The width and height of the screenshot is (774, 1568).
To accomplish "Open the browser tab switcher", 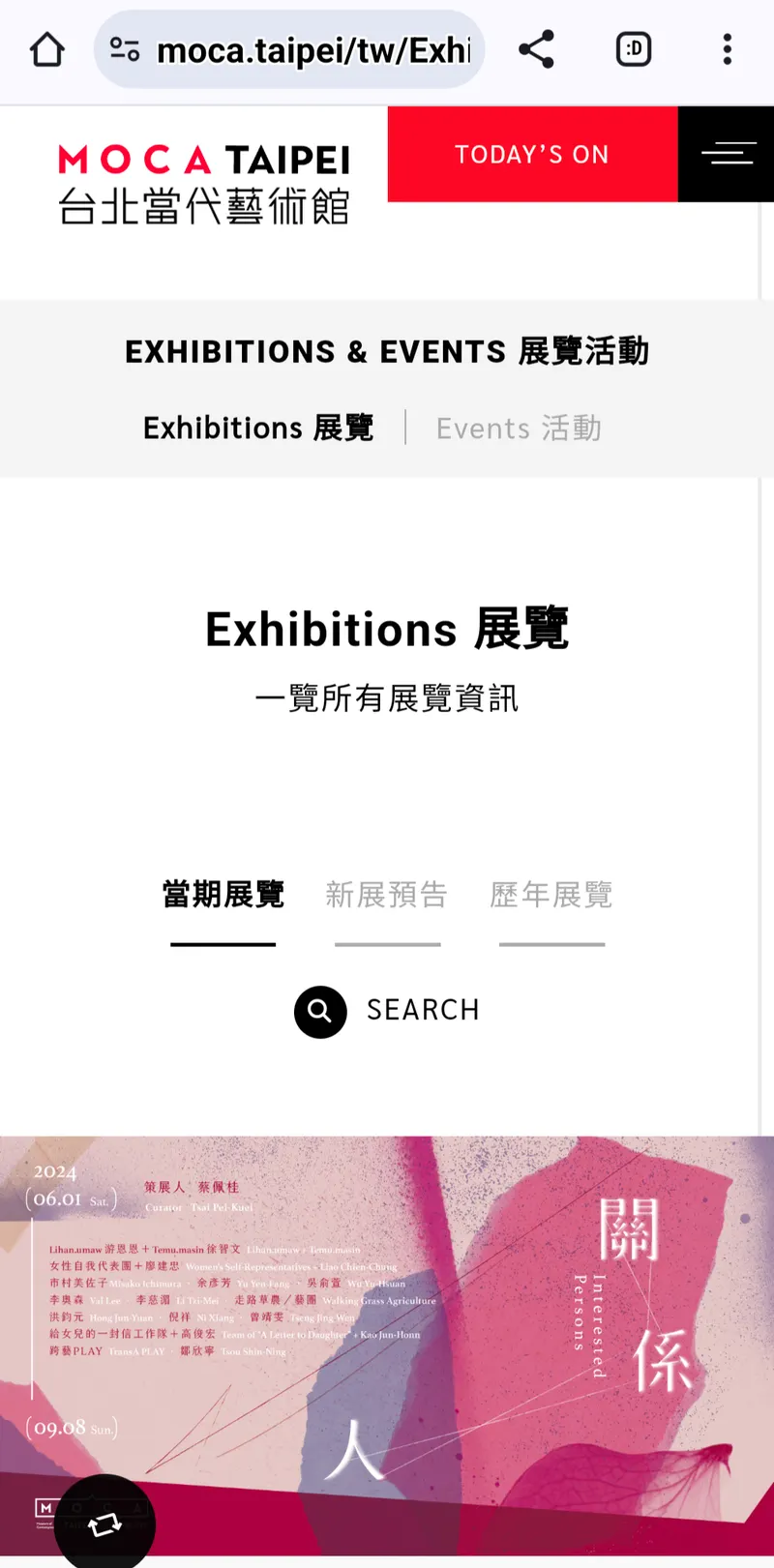I will pyautogui.click(x=634, y=49).
